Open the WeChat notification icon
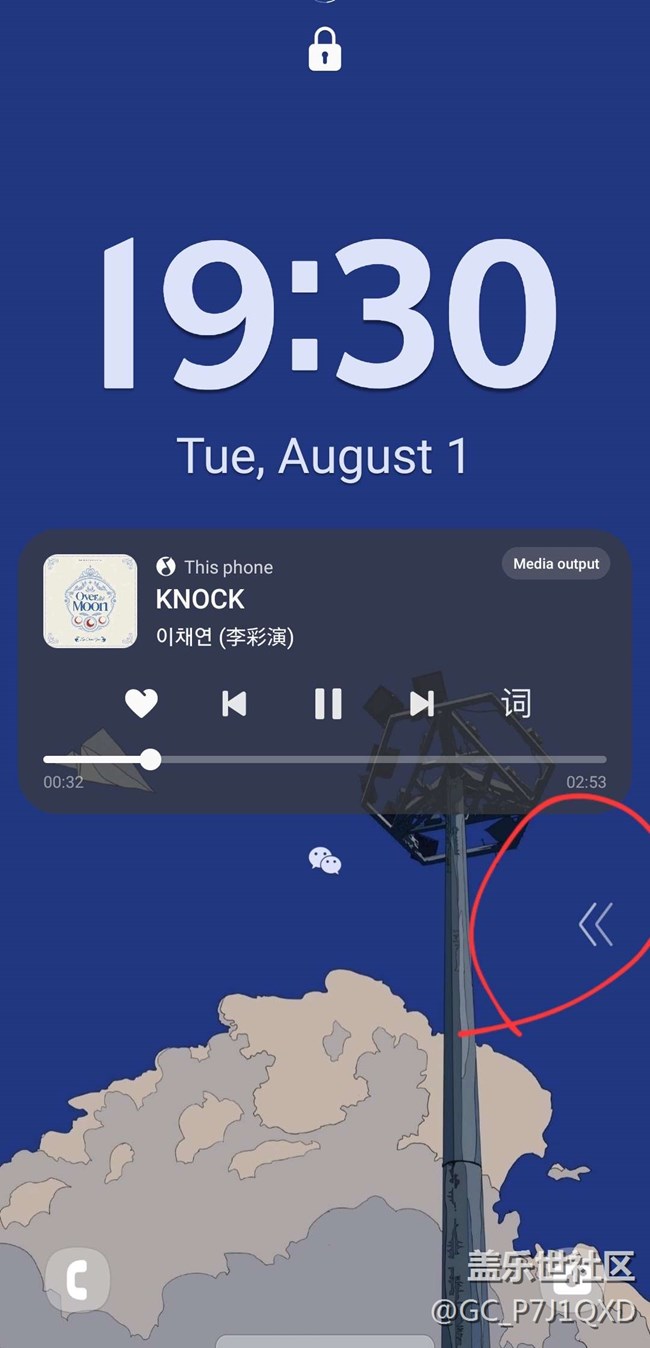 pos(325,860)
